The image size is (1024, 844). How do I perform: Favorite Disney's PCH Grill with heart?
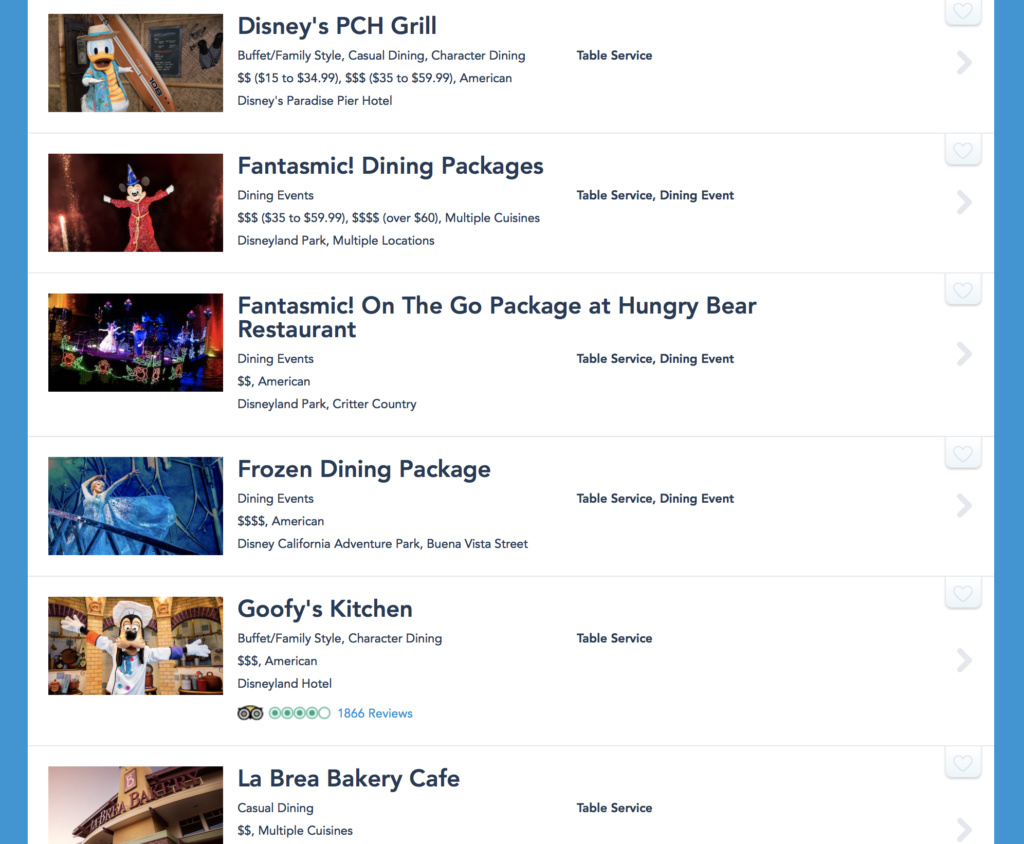coord(962,12)
